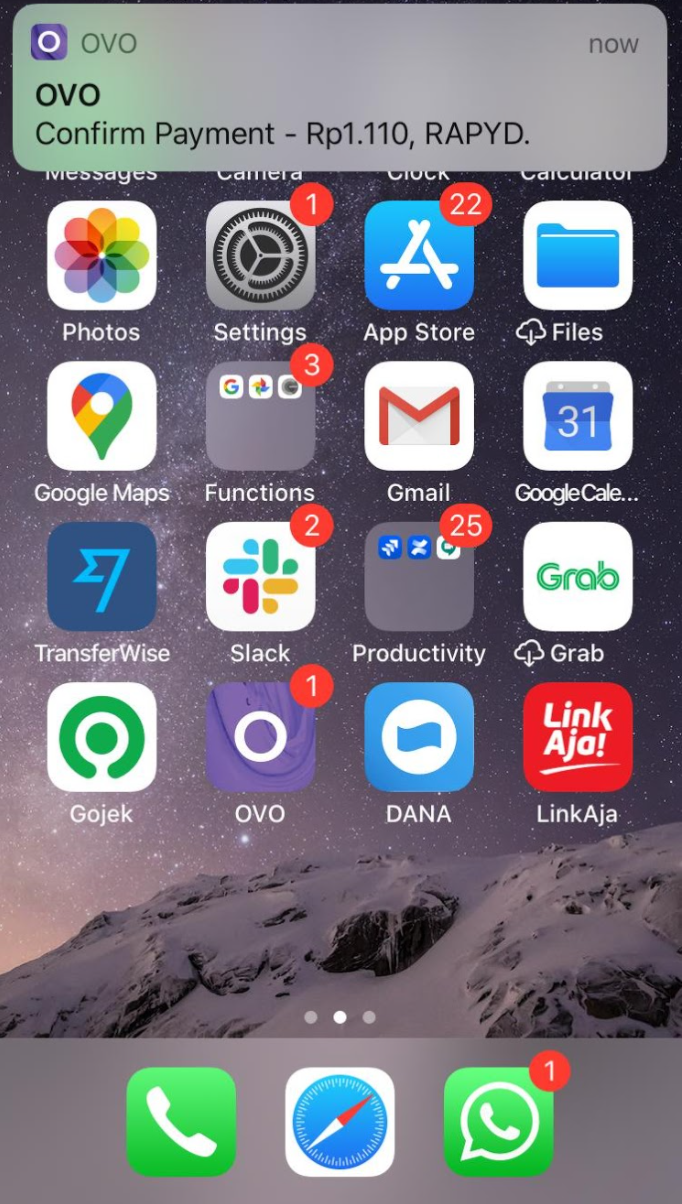Open the Gojek app
Viewport: 682px width, 1204px height.
pos(102,737)
